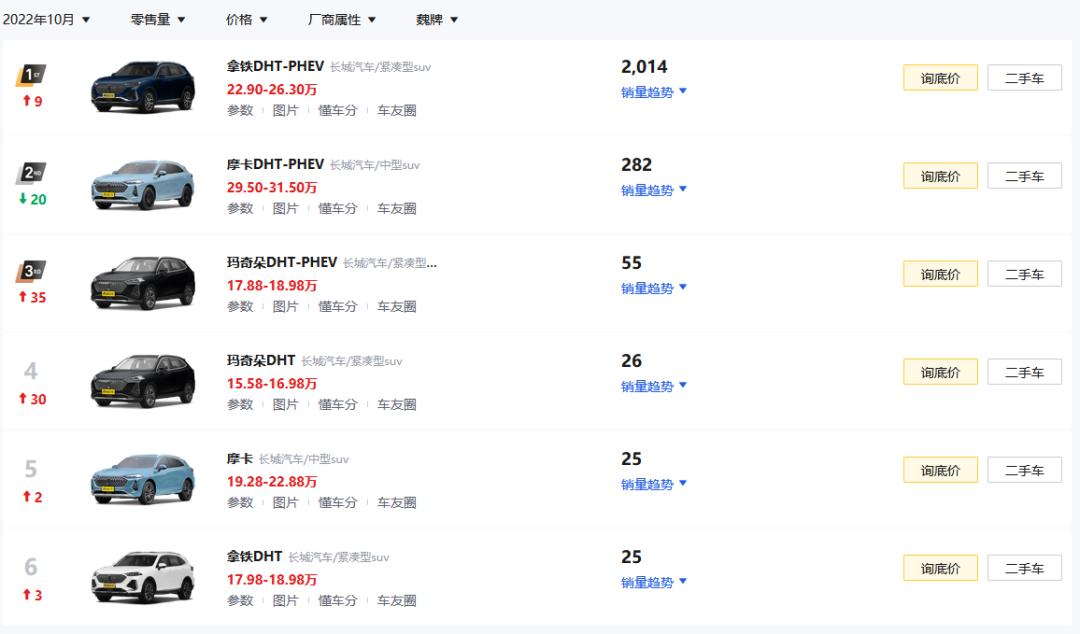Open the 价格 filter dropdown

tap(246, 19)
